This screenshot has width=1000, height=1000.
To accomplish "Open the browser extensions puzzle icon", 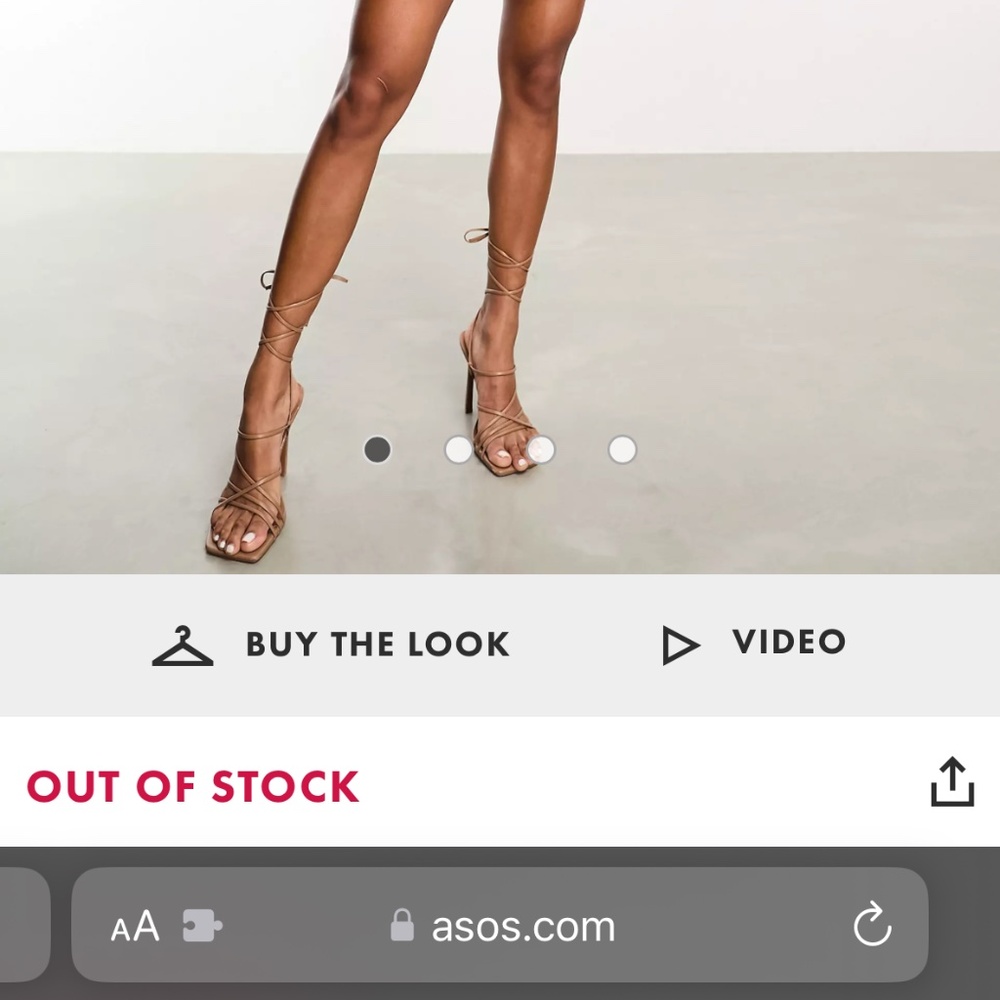I will point(202,926).
